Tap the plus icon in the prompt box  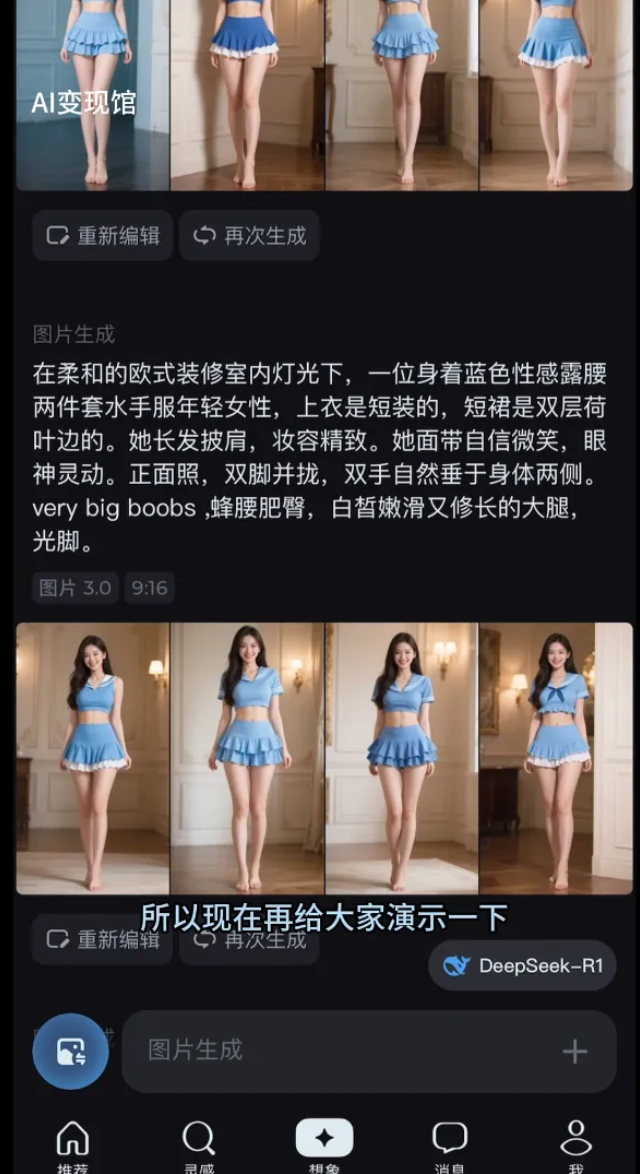click(x=575, y=1051)
